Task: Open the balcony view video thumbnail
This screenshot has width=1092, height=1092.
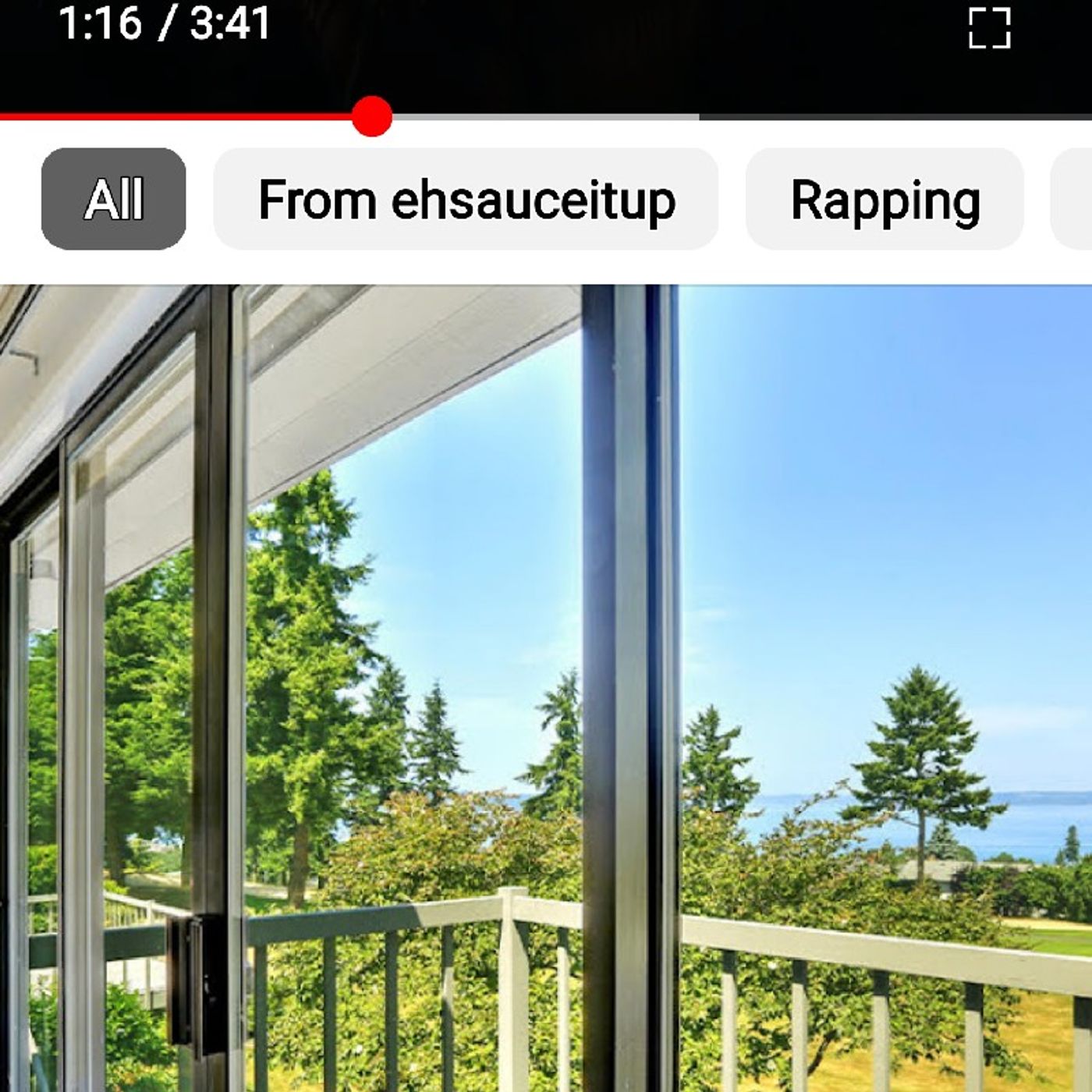Action: [546, 686]
